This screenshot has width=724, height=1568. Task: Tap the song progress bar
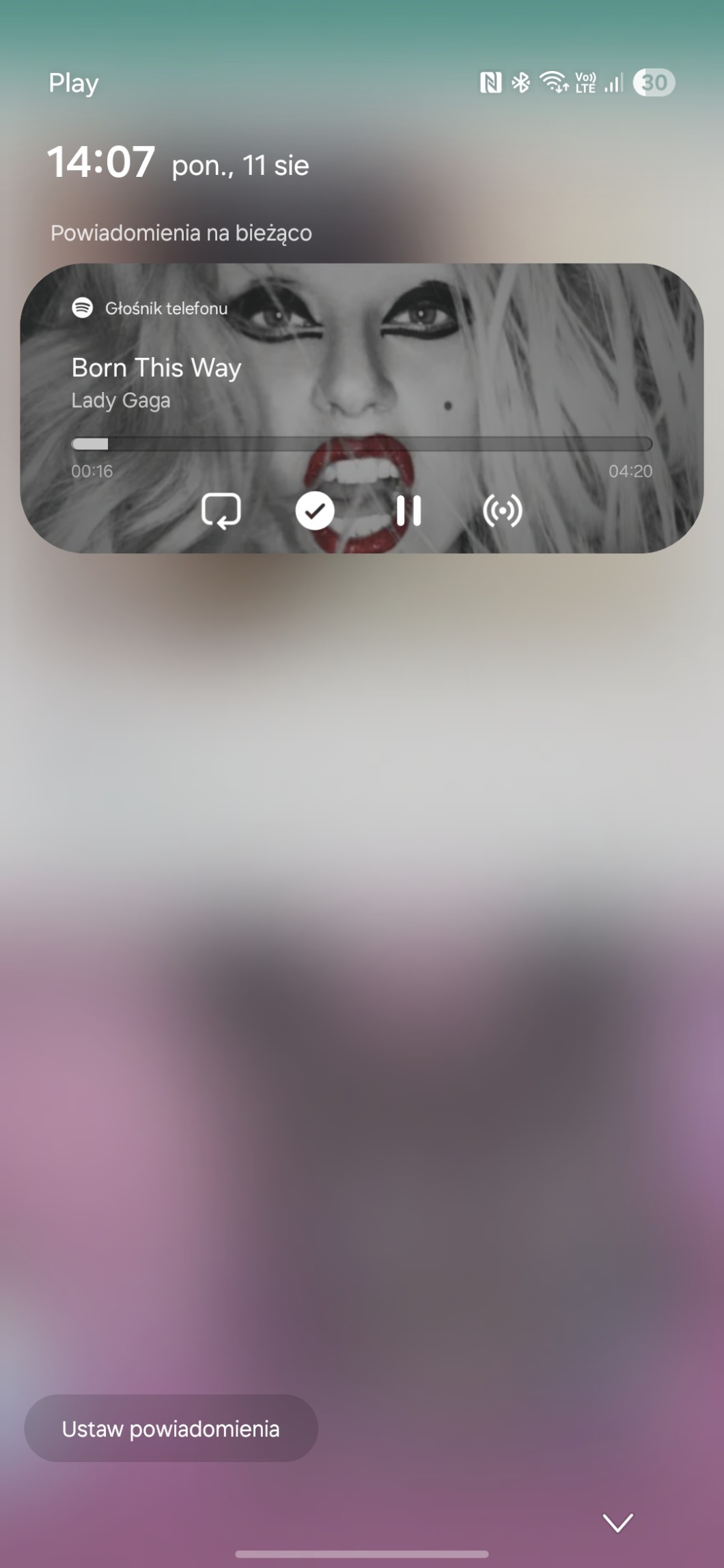click(362, 444)
